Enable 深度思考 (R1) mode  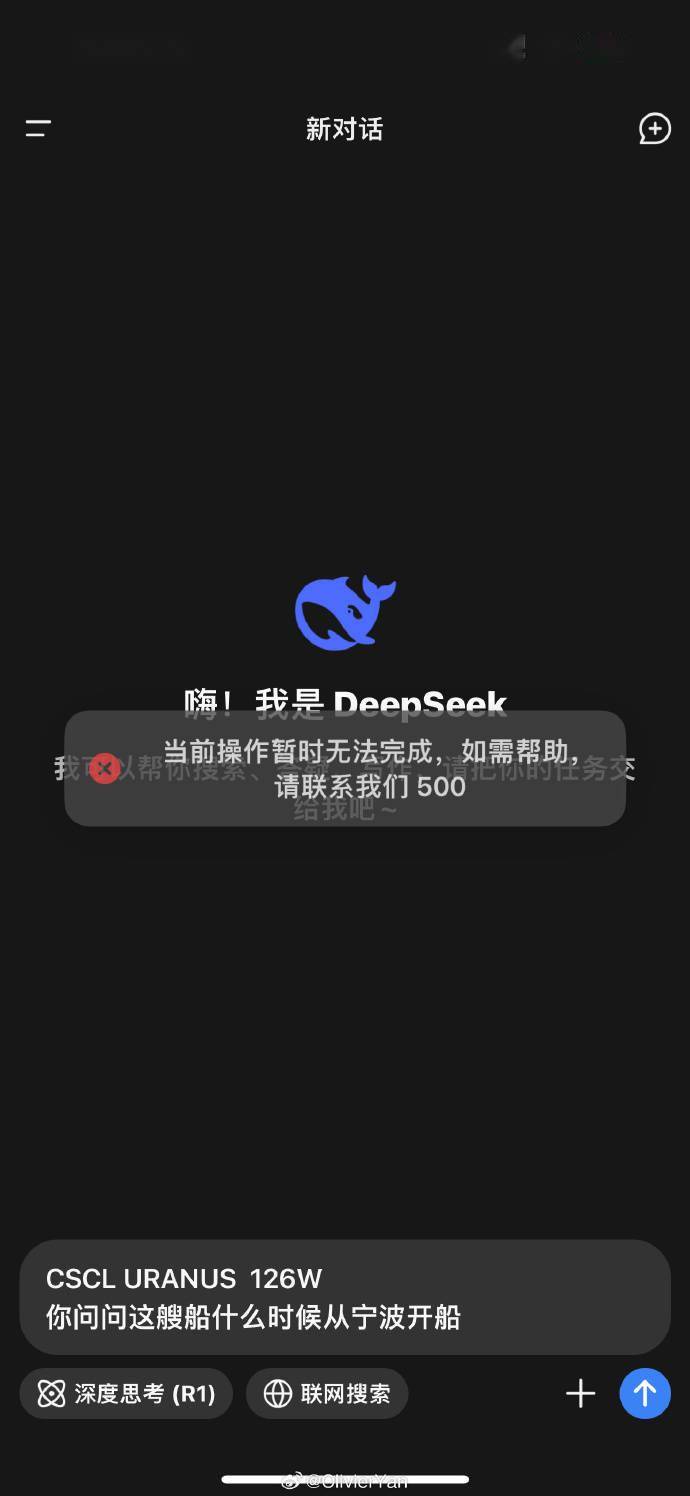[x=126, y=1393]
